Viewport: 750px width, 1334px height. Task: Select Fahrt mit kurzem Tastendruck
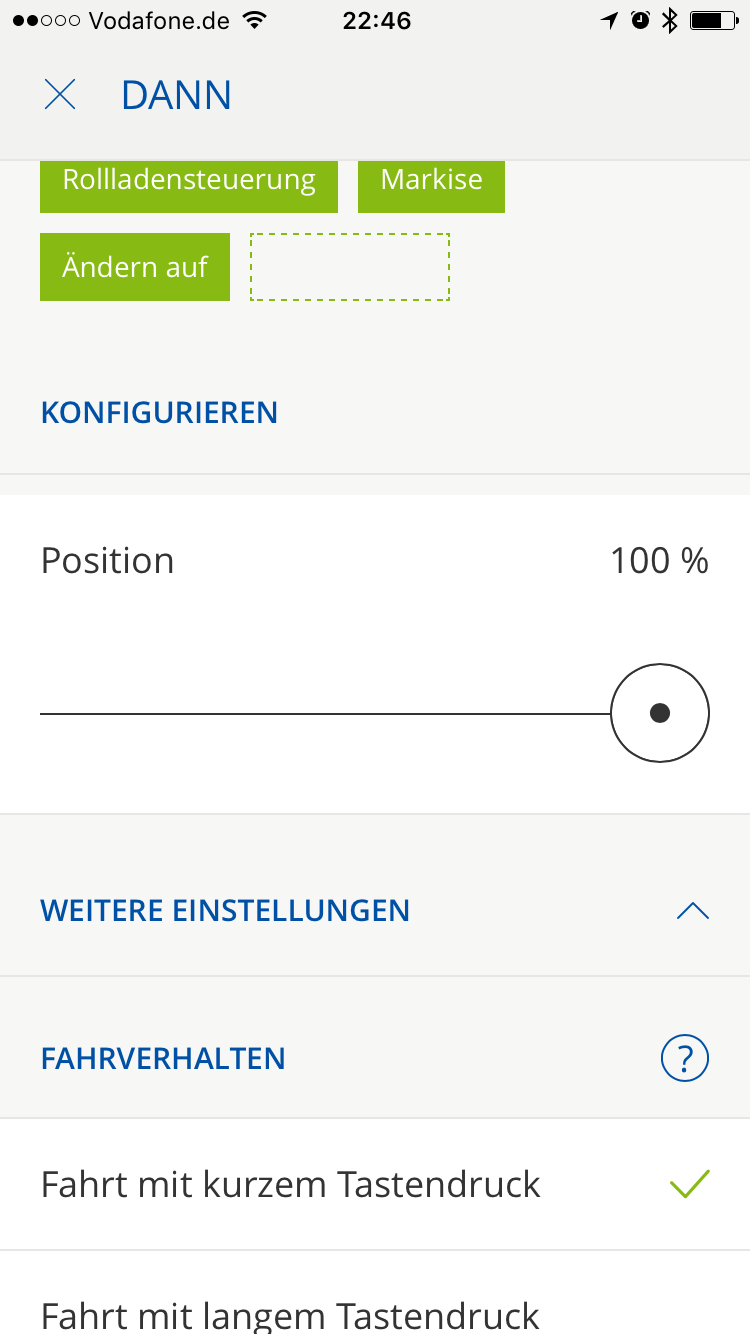290,1184
